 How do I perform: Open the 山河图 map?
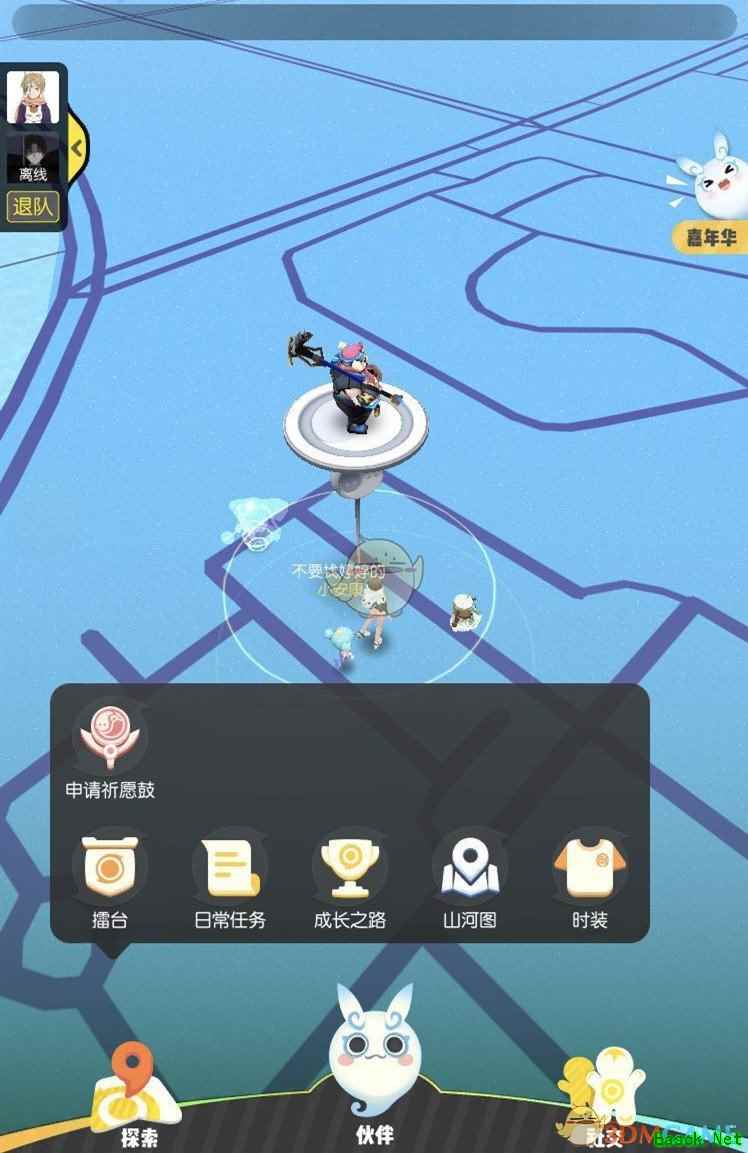470,868
